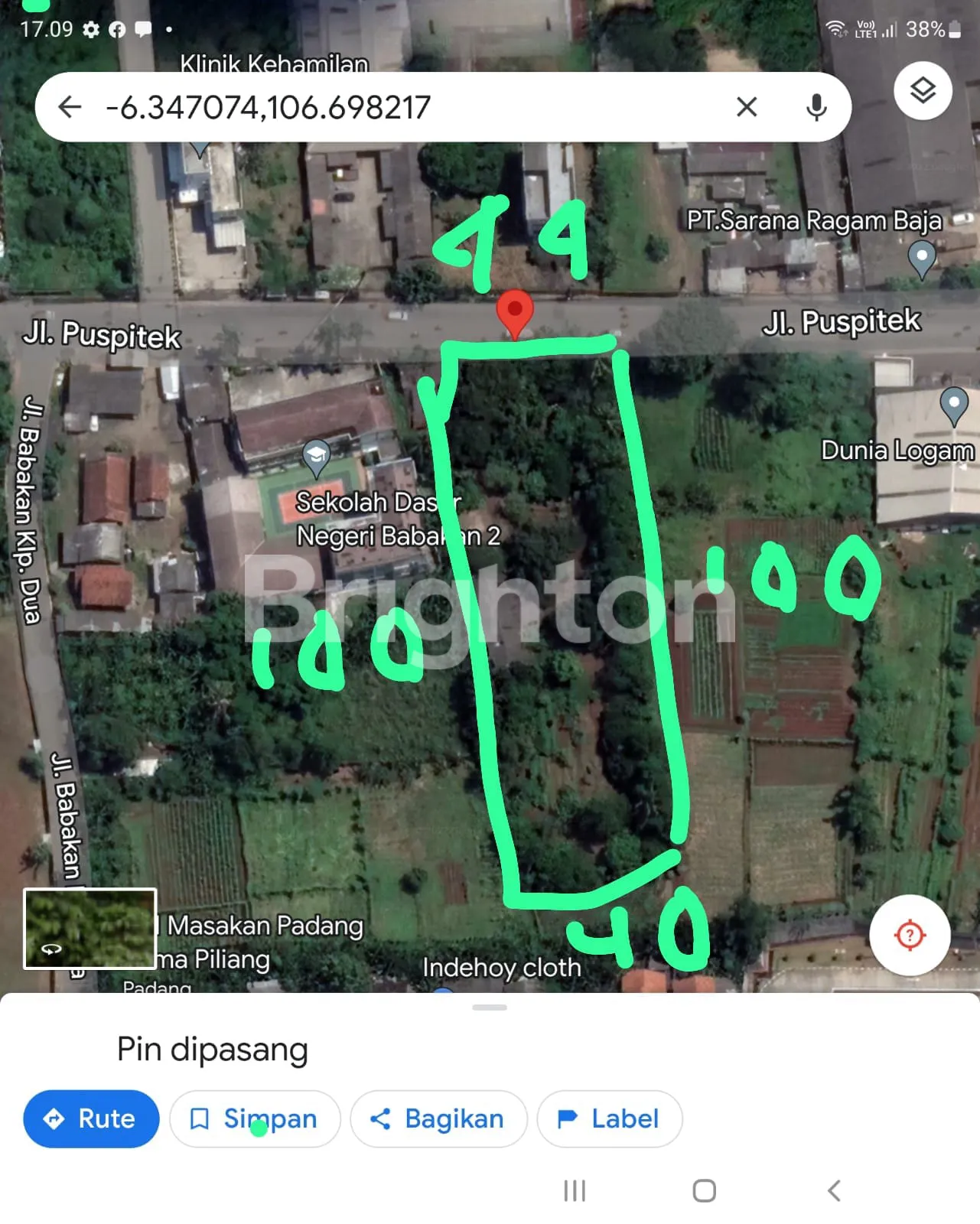The image size is (980, 1224).
Task: Clear the search coordinates
Action: coord(747,107)
